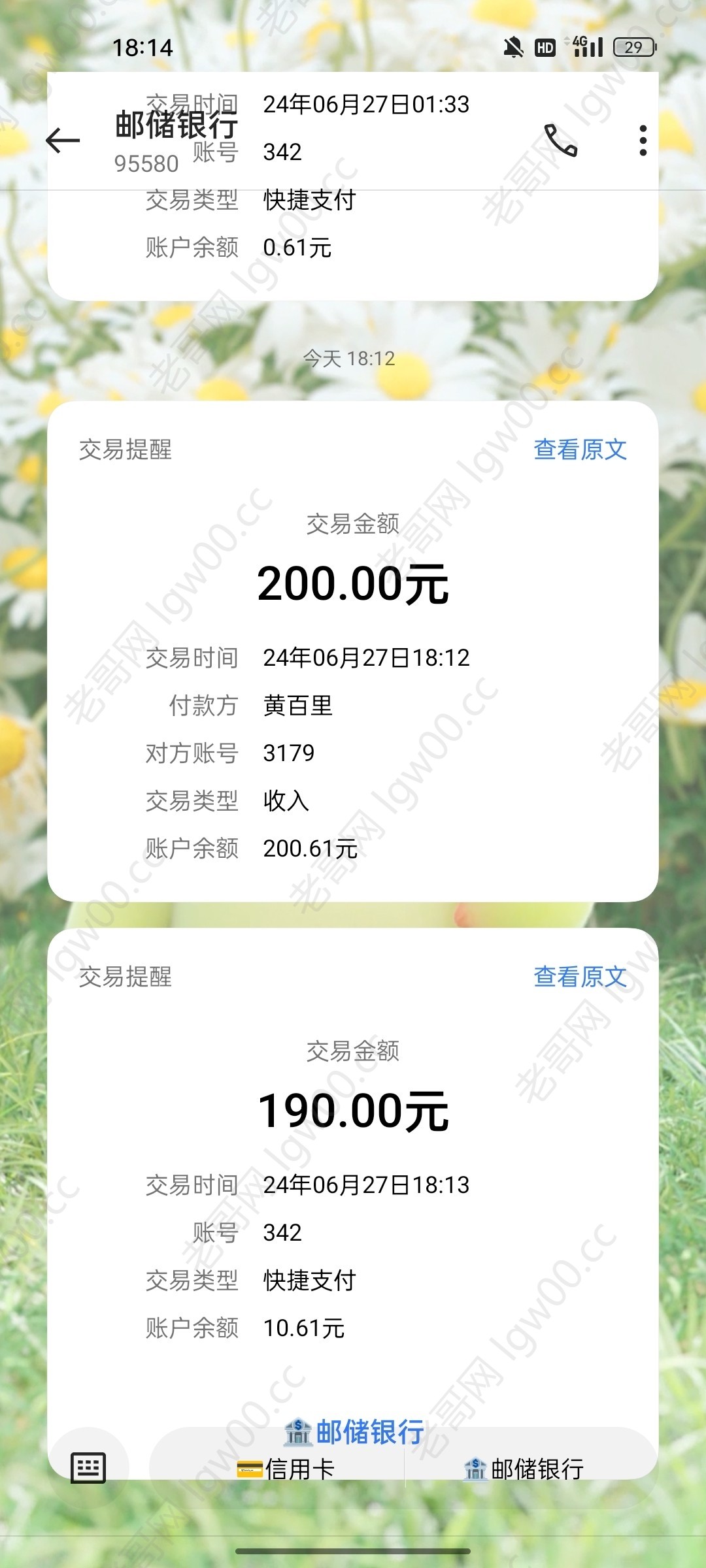Viewport: 706px width, 1568px height.
Task: Open the three-dot overflow menu
Action: (643, 140)
